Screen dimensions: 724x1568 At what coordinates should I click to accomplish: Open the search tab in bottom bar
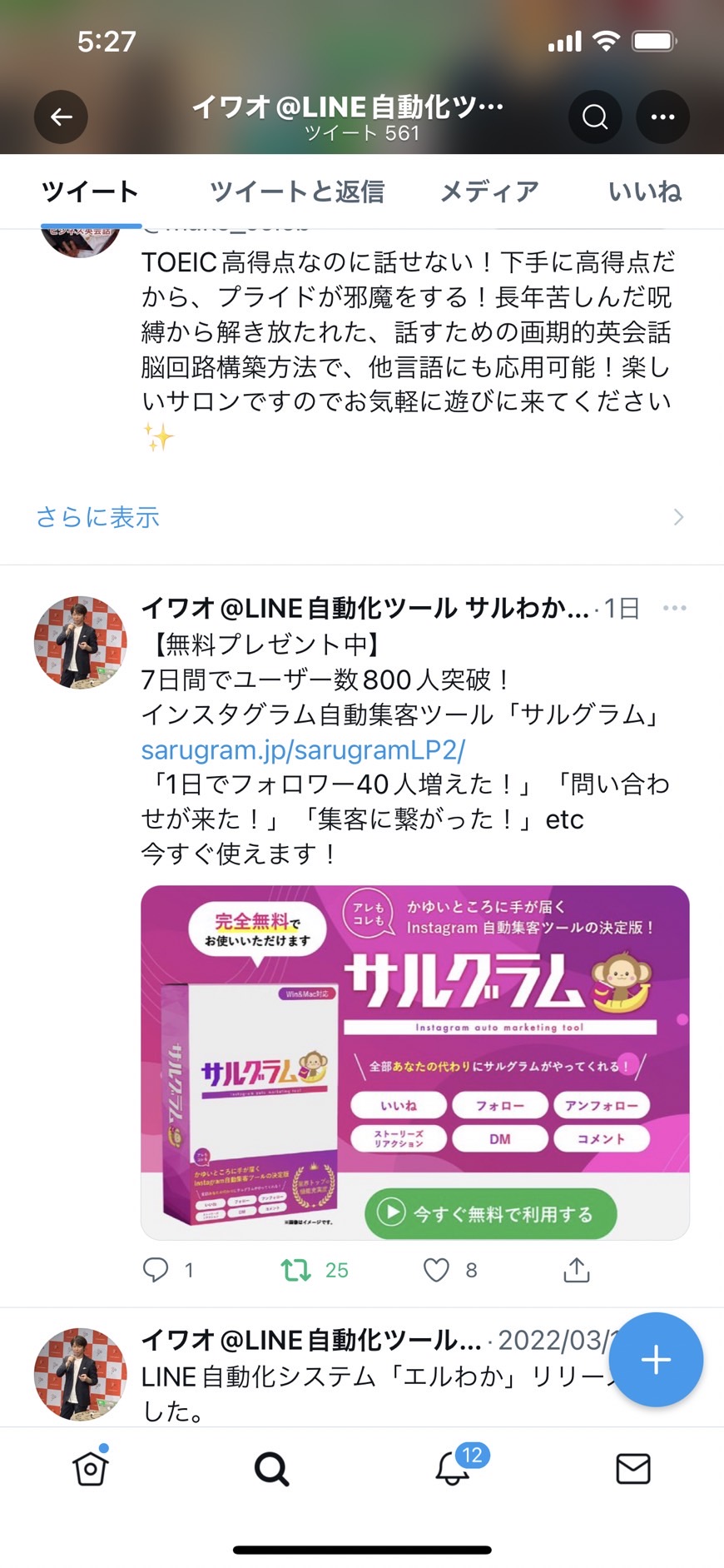click(x=271, y=1469)
